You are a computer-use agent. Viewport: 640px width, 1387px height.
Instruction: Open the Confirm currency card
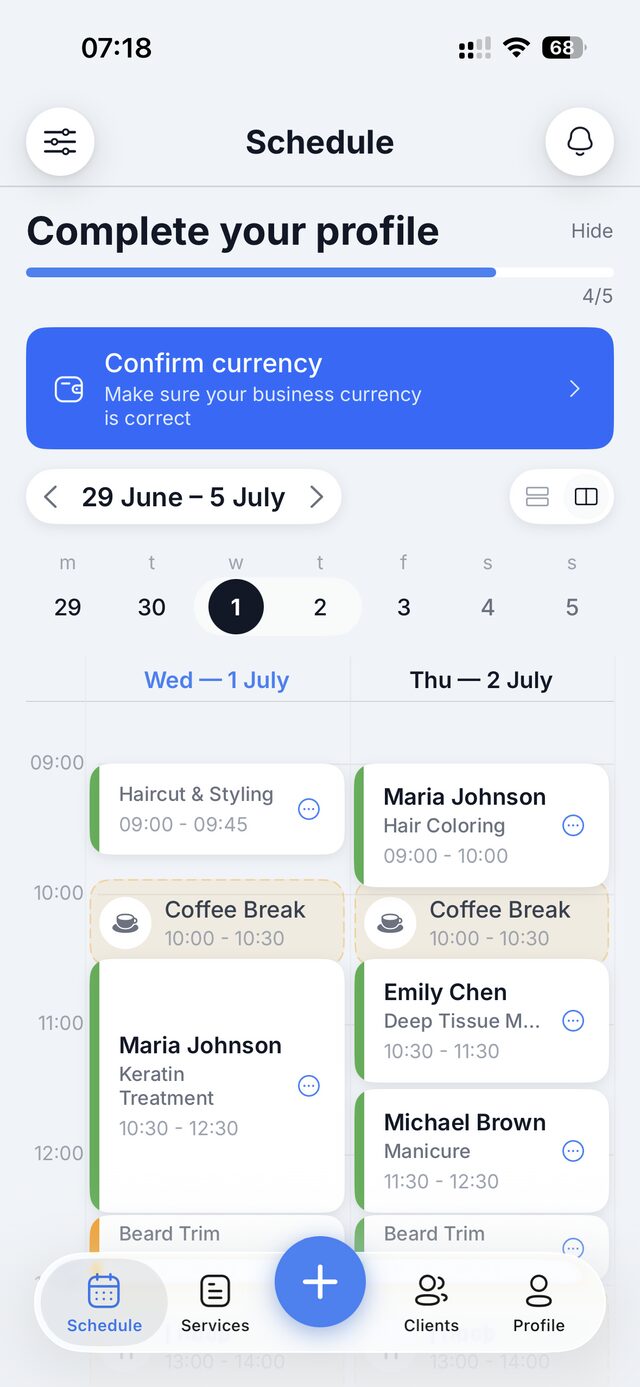click(320, 388)
